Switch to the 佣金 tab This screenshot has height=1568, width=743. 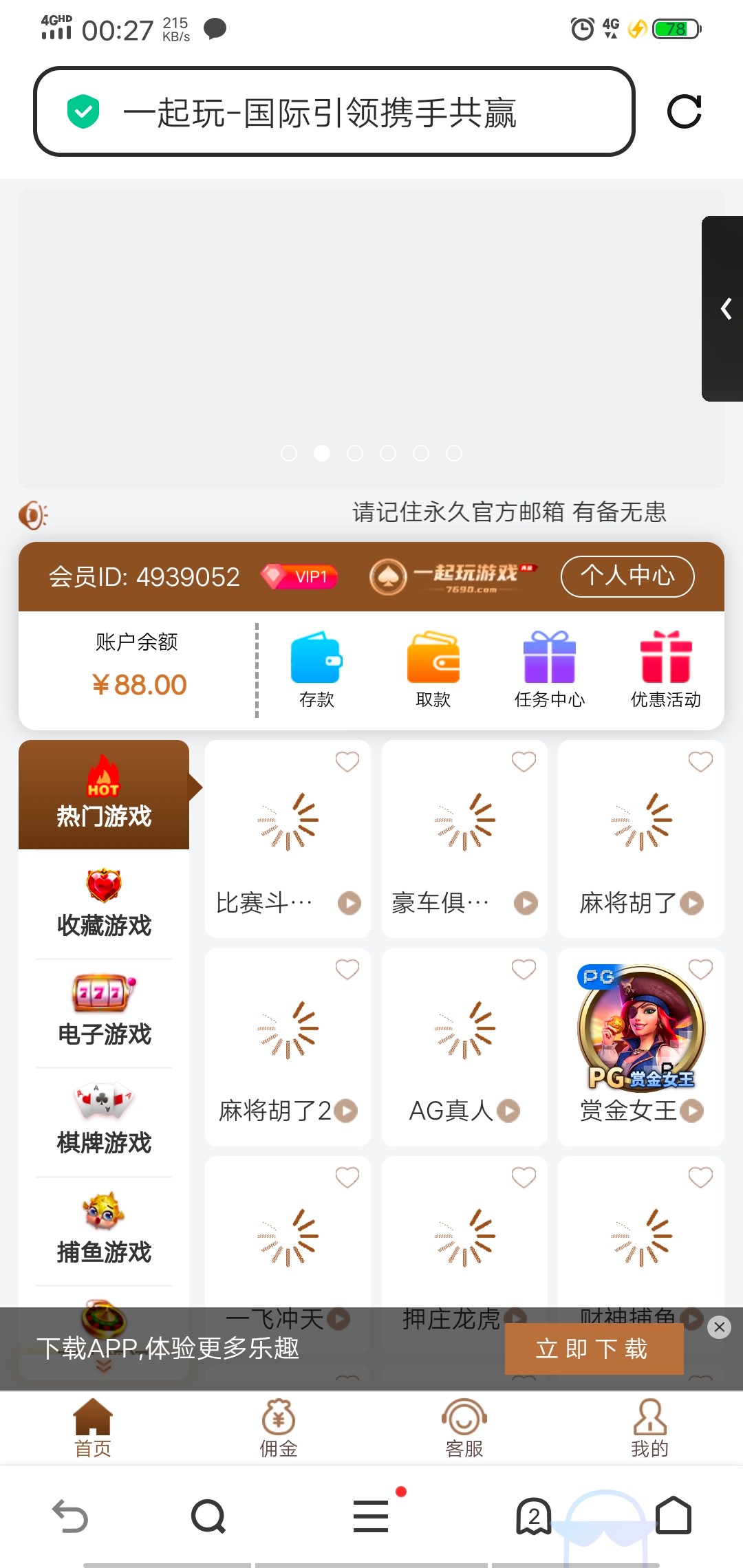tap(279, 1428)
